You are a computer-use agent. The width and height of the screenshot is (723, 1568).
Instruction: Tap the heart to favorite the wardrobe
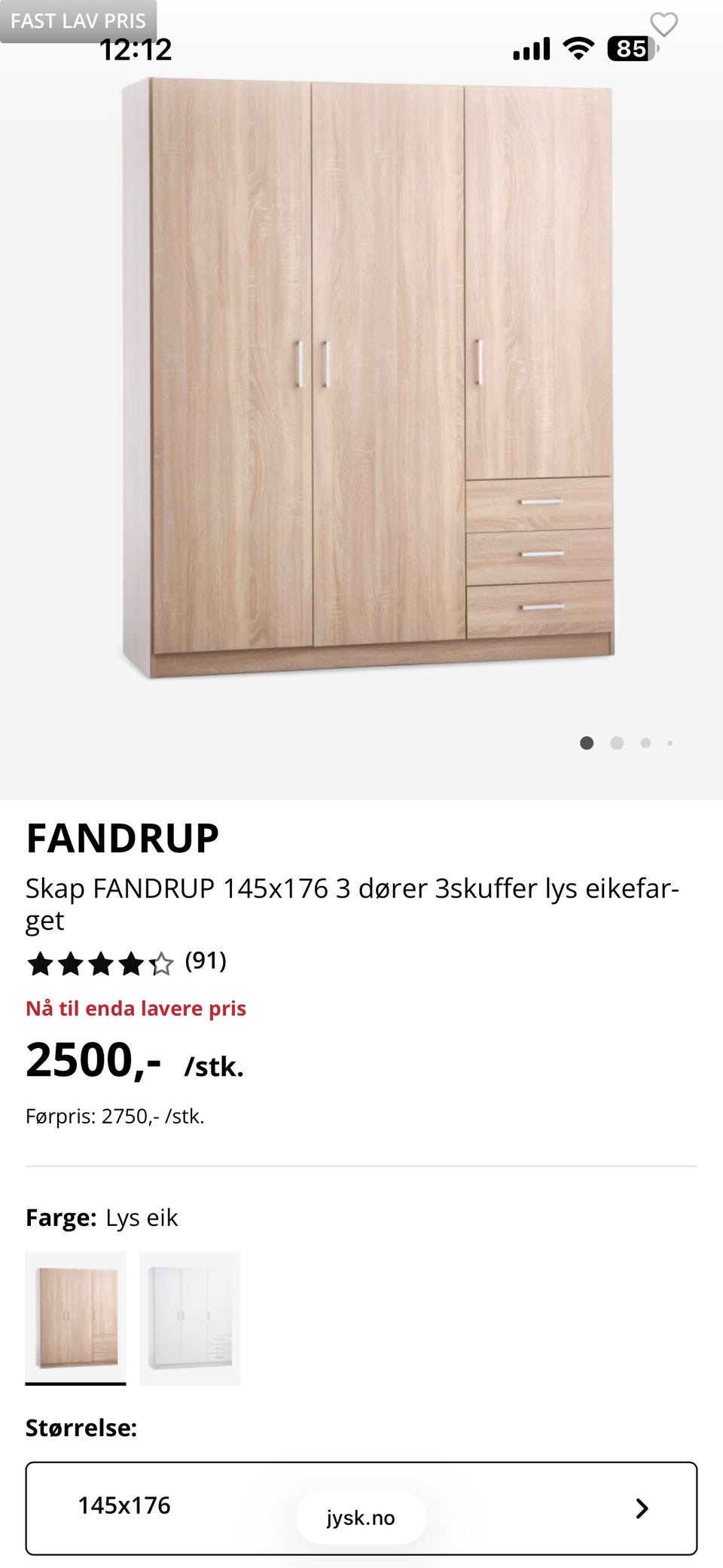point(665,25)
